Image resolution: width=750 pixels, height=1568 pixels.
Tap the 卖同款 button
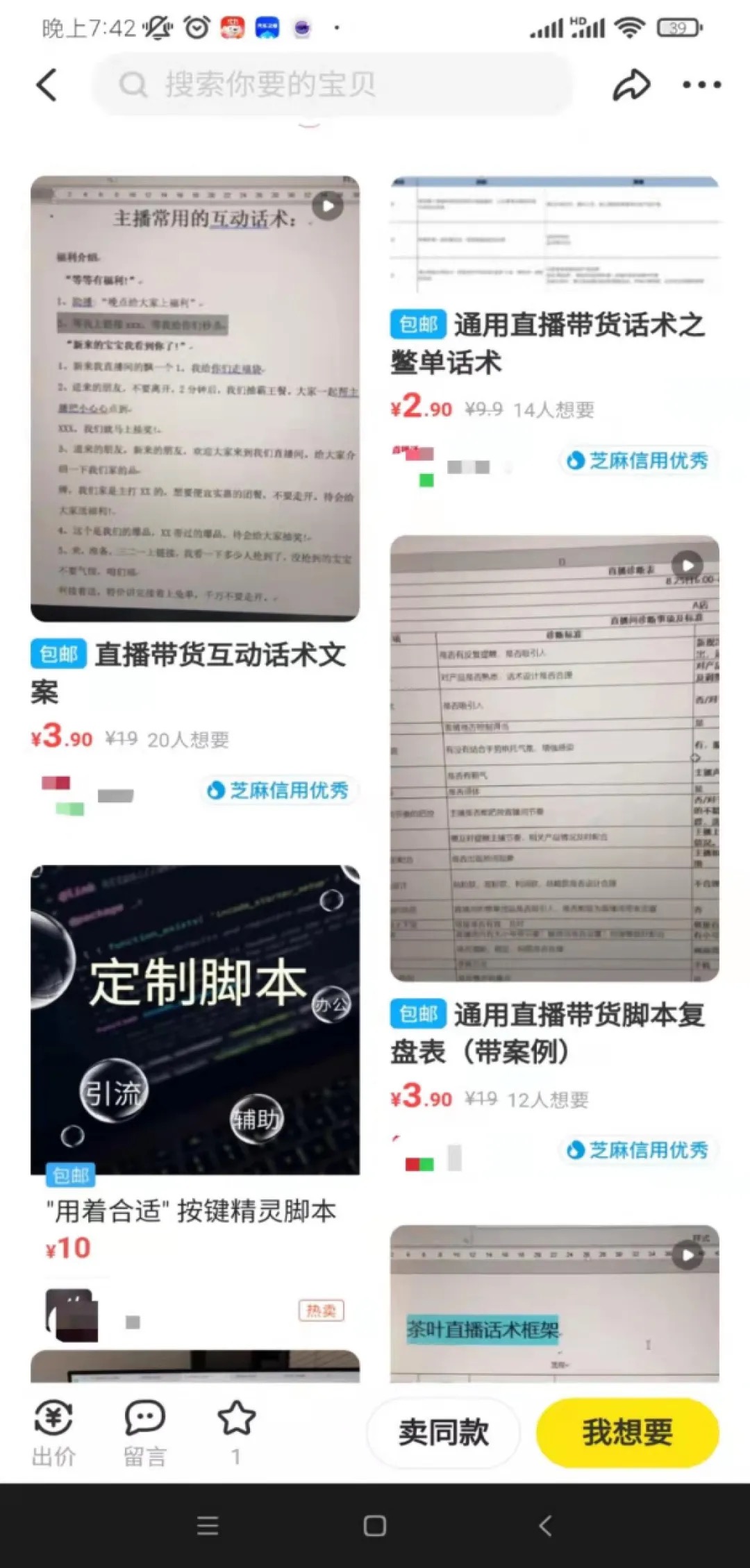click(443, 1432)
